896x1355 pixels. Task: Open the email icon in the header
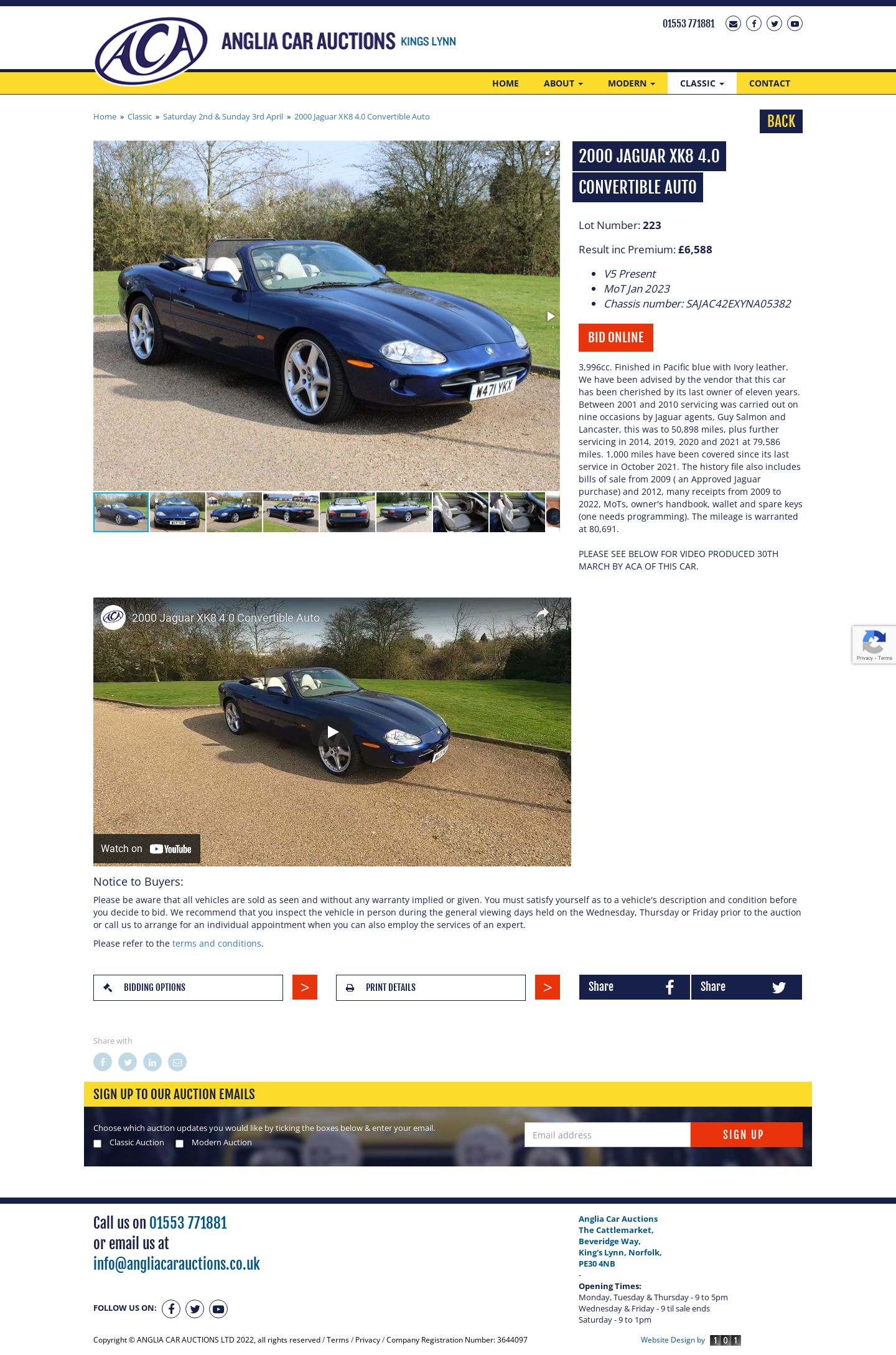tap(733, 24)
